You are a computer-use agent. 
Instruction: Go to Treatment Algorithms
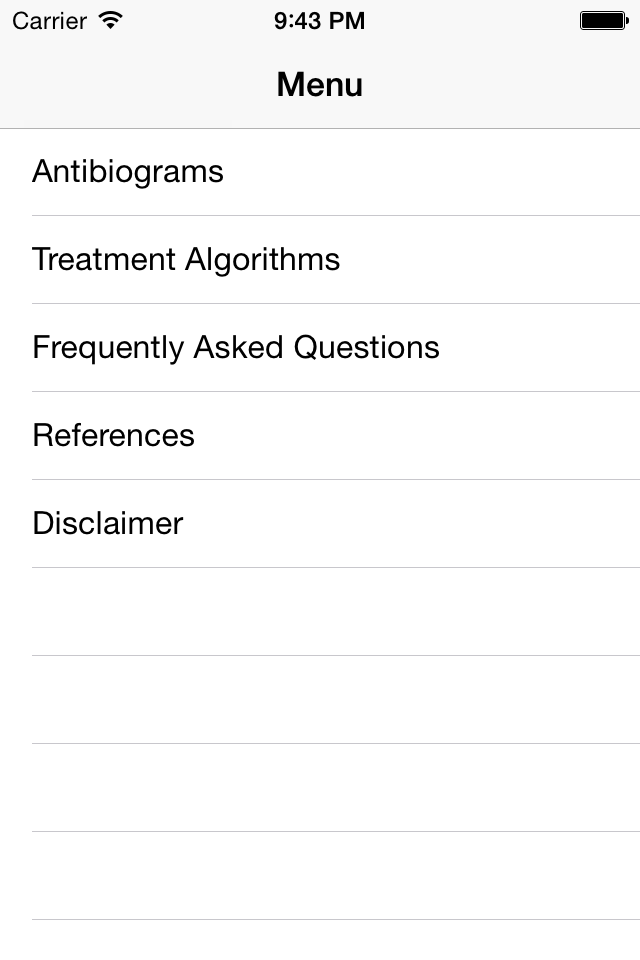[186, 260]
